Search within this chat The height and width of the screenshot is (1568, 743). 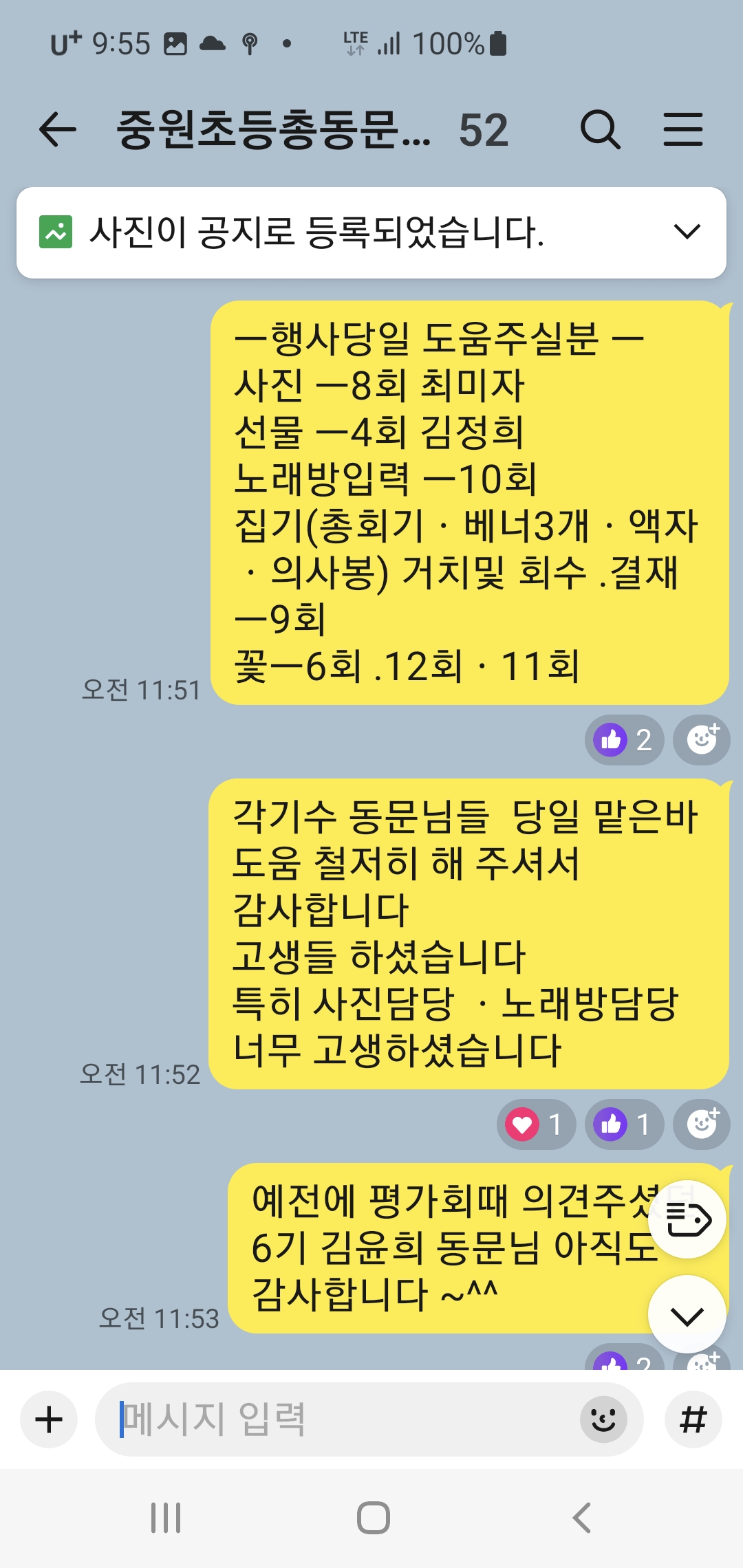600,130
